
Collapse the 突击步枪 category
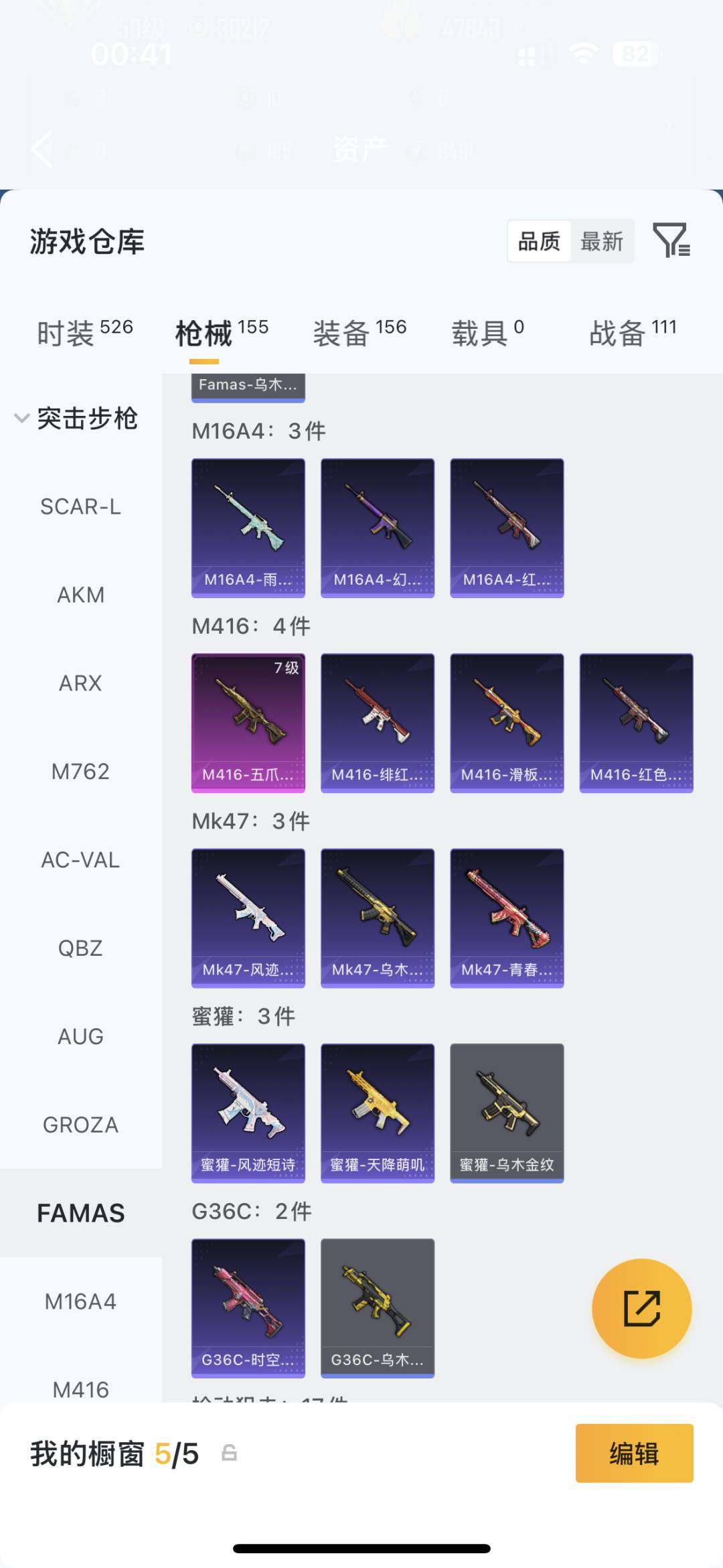[x=22, y=419]
